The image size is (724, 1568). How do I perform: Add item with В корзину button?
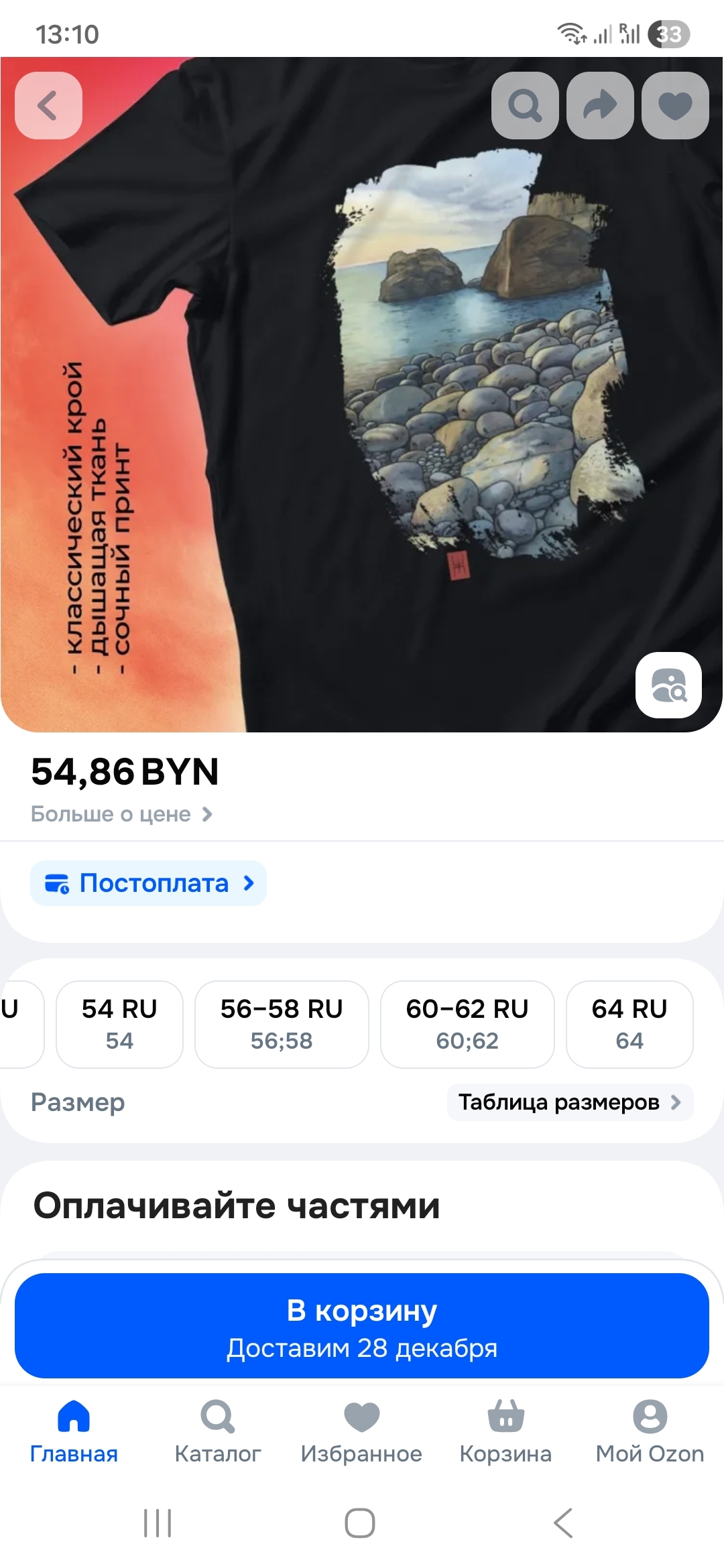(x=362, y=1325)
